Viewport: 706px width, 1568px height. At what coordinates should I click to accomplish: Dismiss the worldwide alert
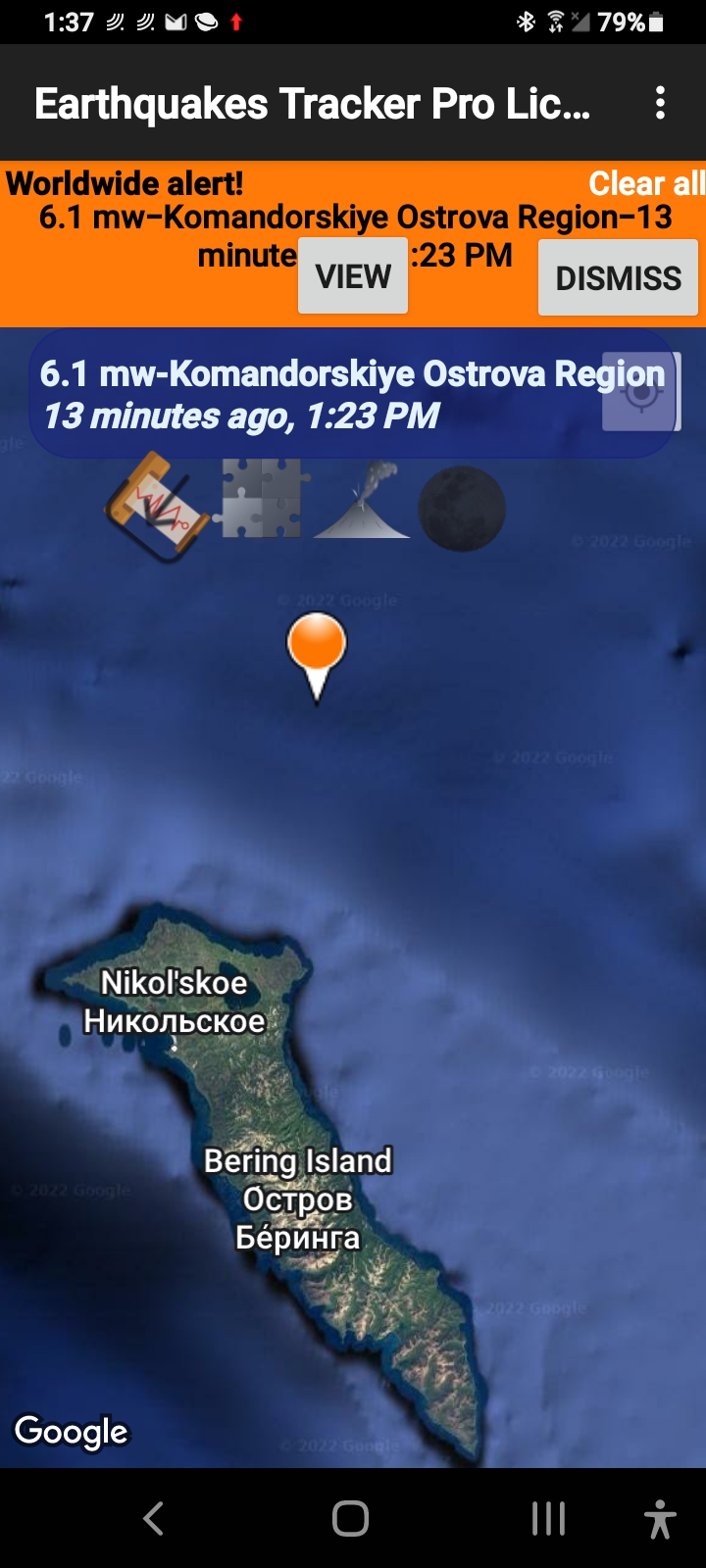618,278
